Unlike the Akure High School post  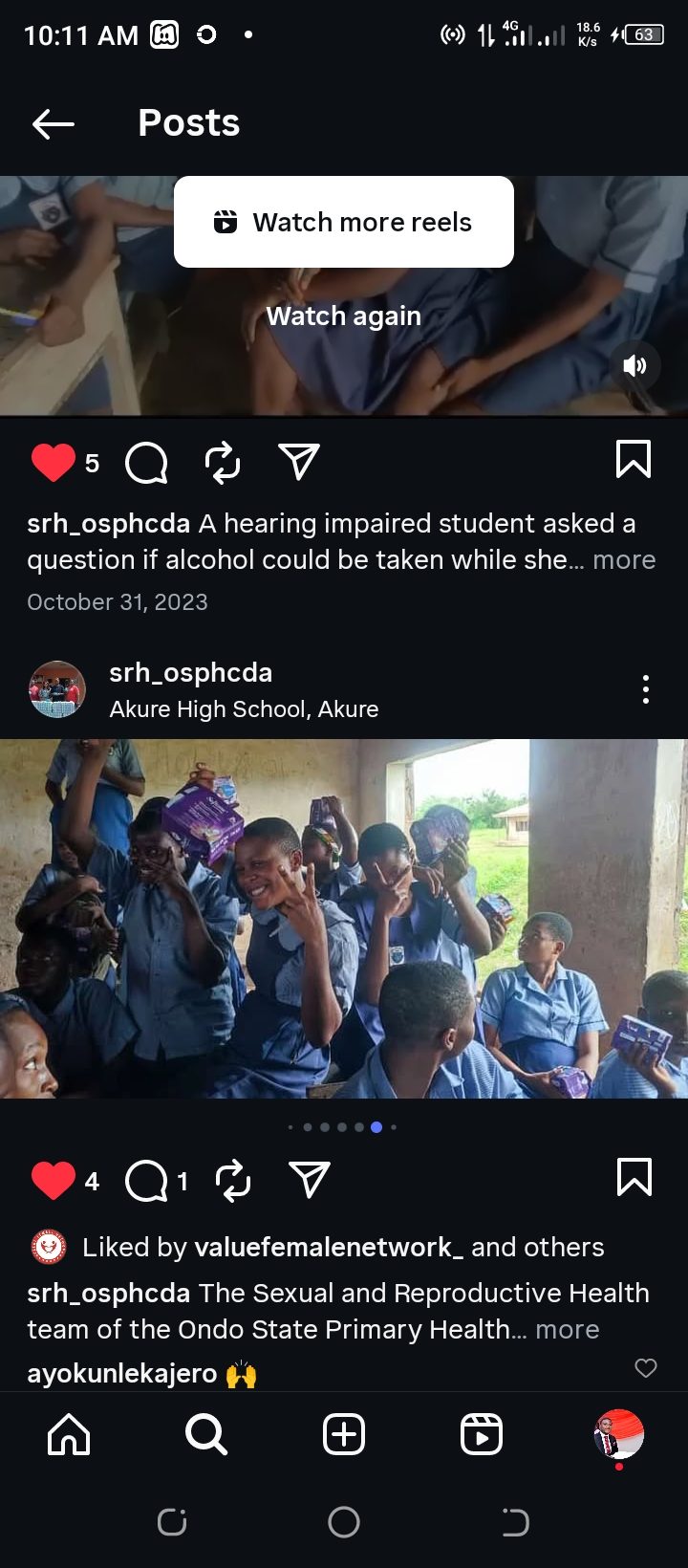click(54, 1180)
